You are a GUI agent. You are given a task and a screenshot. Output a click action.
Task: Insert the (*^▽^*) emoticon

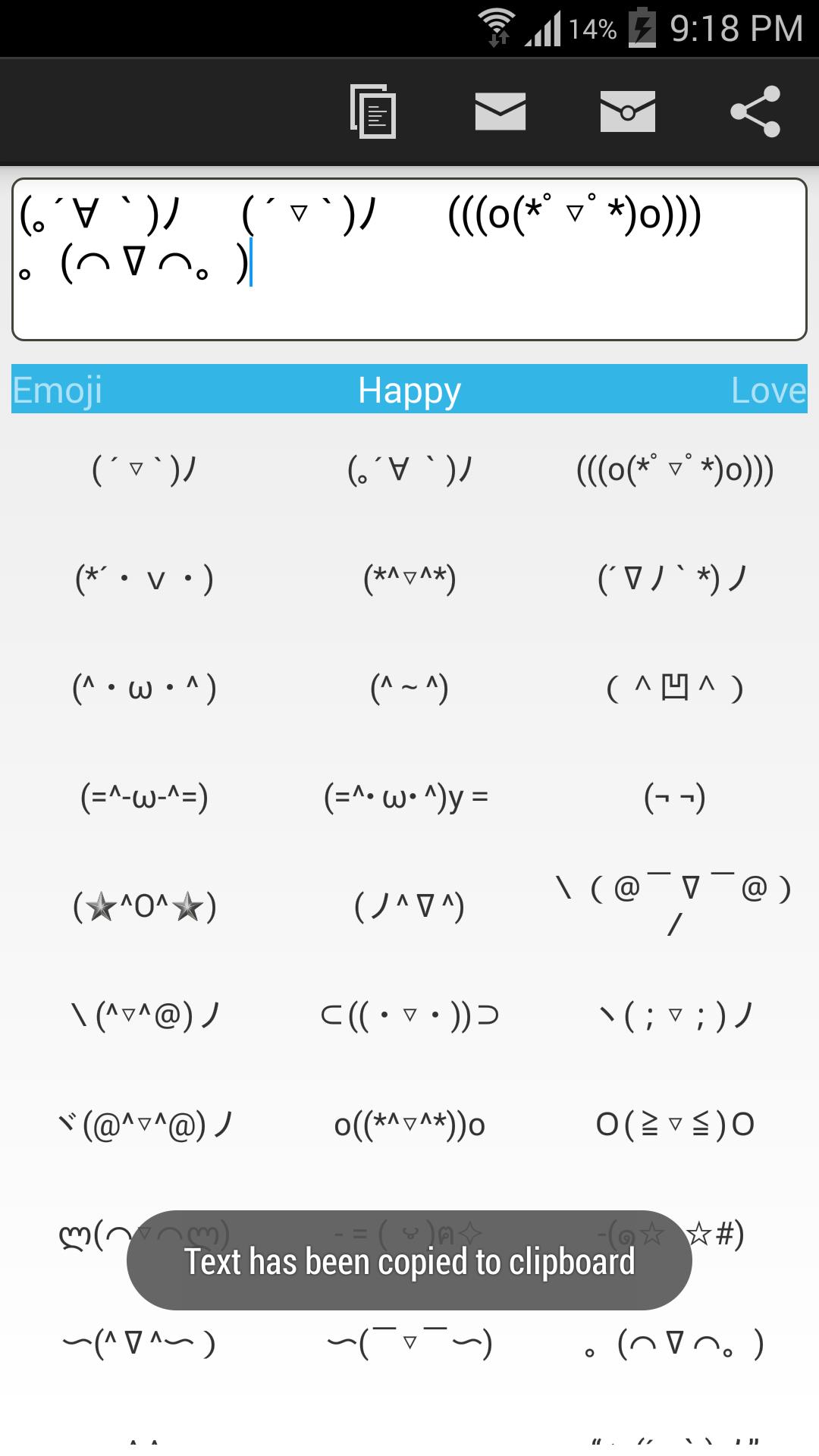pos(409,579)
